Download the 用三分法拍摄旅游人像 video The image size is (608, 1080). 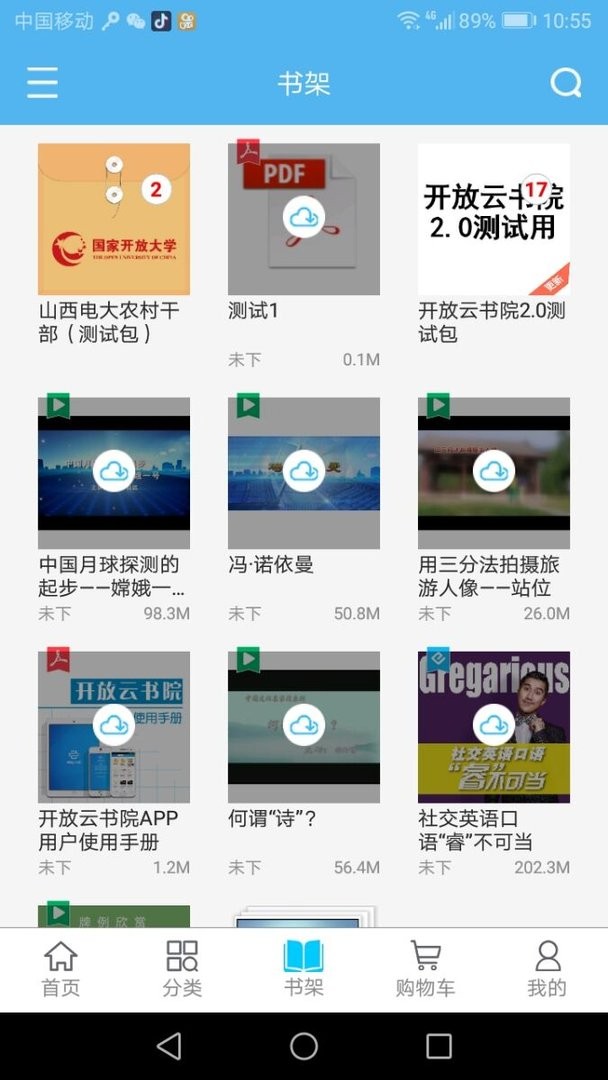tap(493, 472)
